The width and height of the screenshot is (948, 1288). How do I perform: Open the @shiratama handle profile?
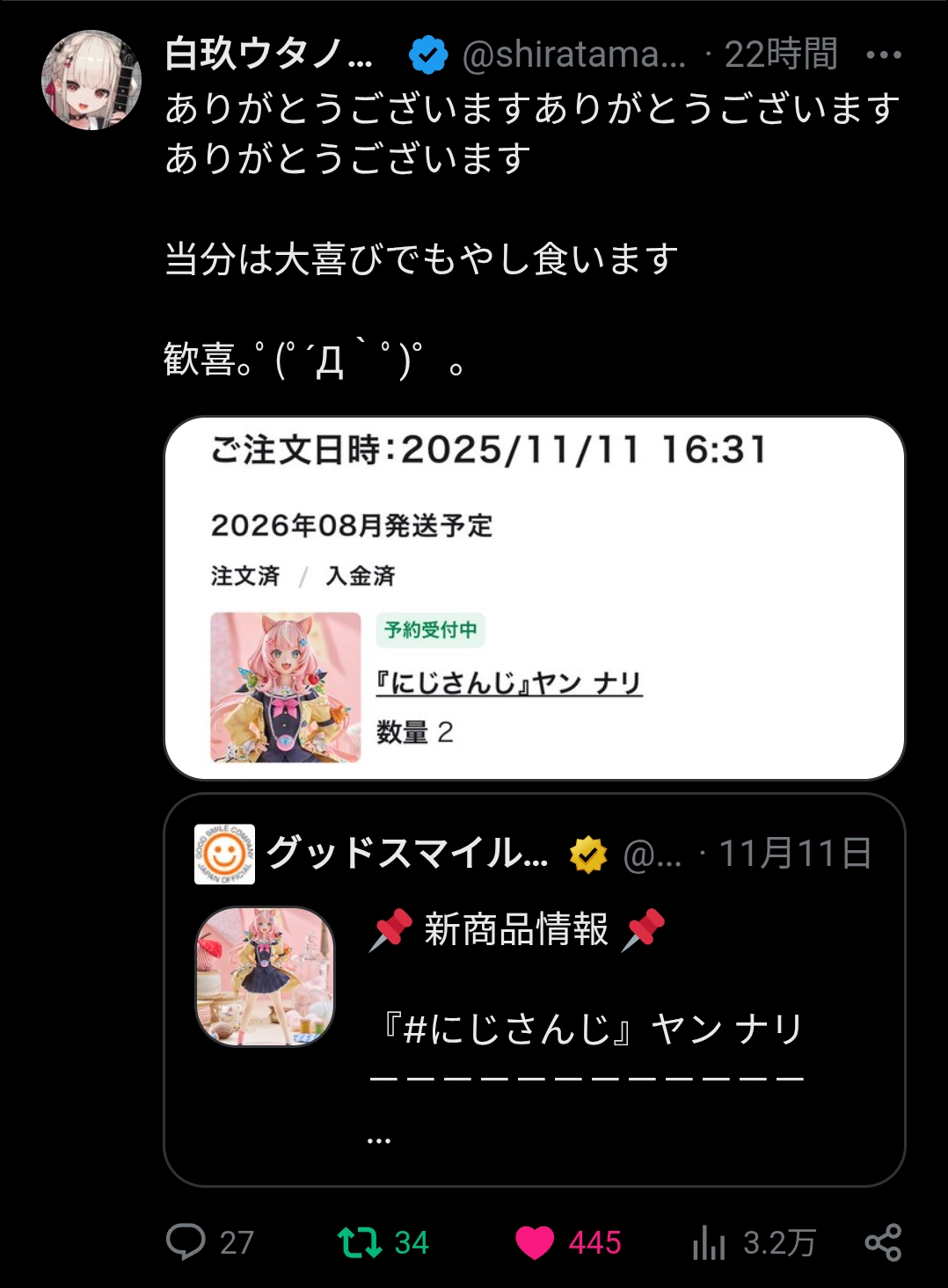[x=573, y=55]
